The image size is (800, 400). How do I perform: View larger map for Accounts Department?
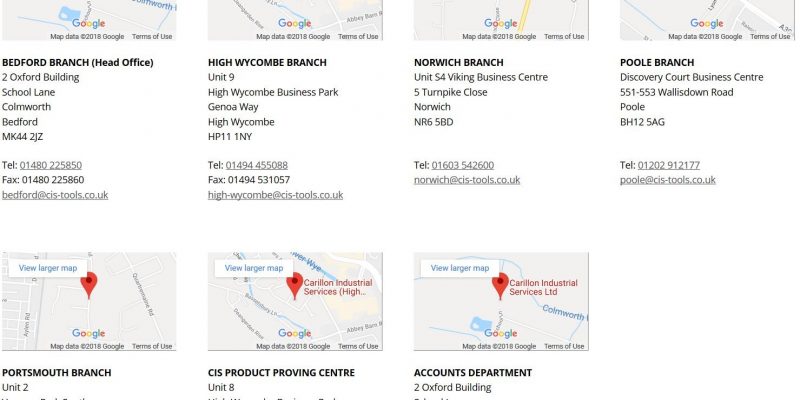[459, 268]
